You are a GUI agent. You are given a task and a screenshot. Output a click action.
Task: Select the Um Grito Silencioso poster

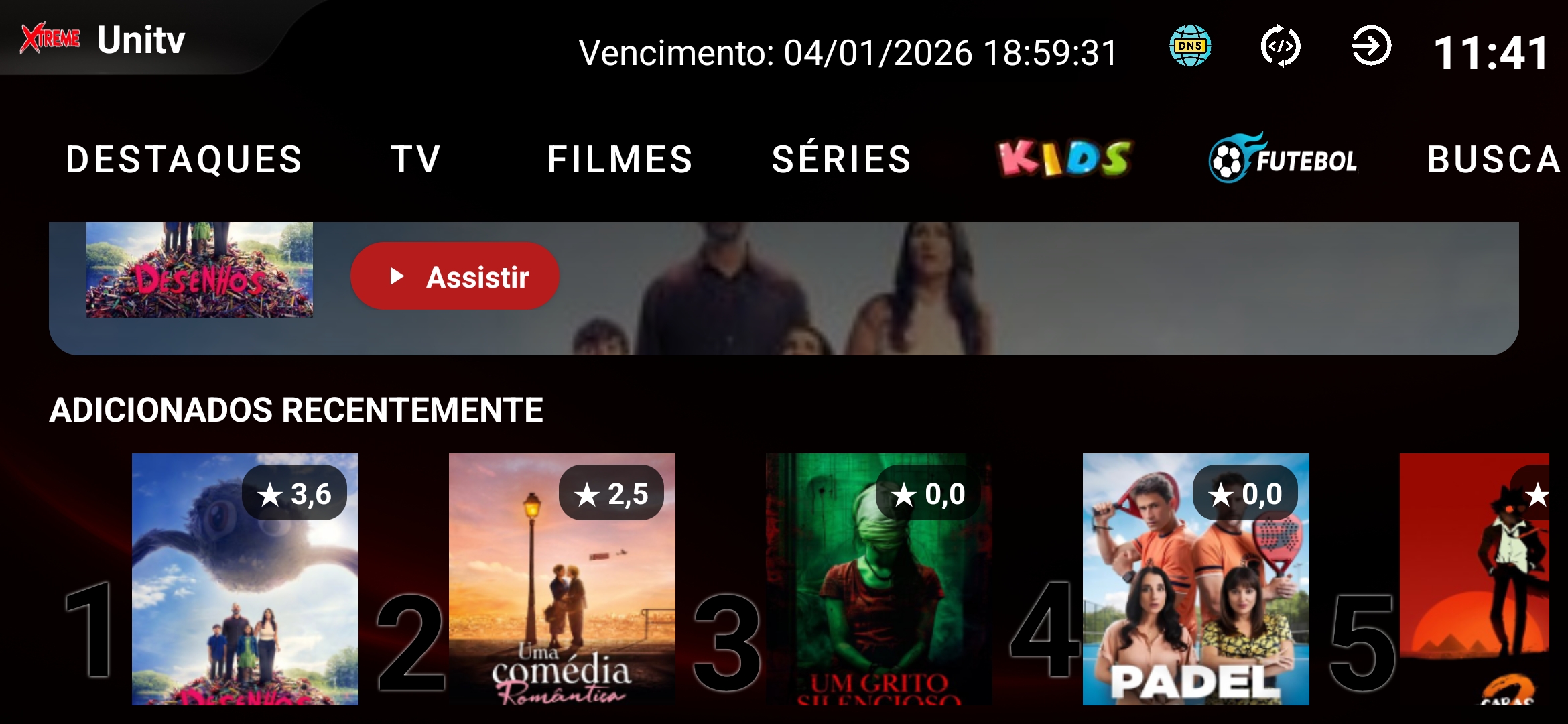click(878, 579)
